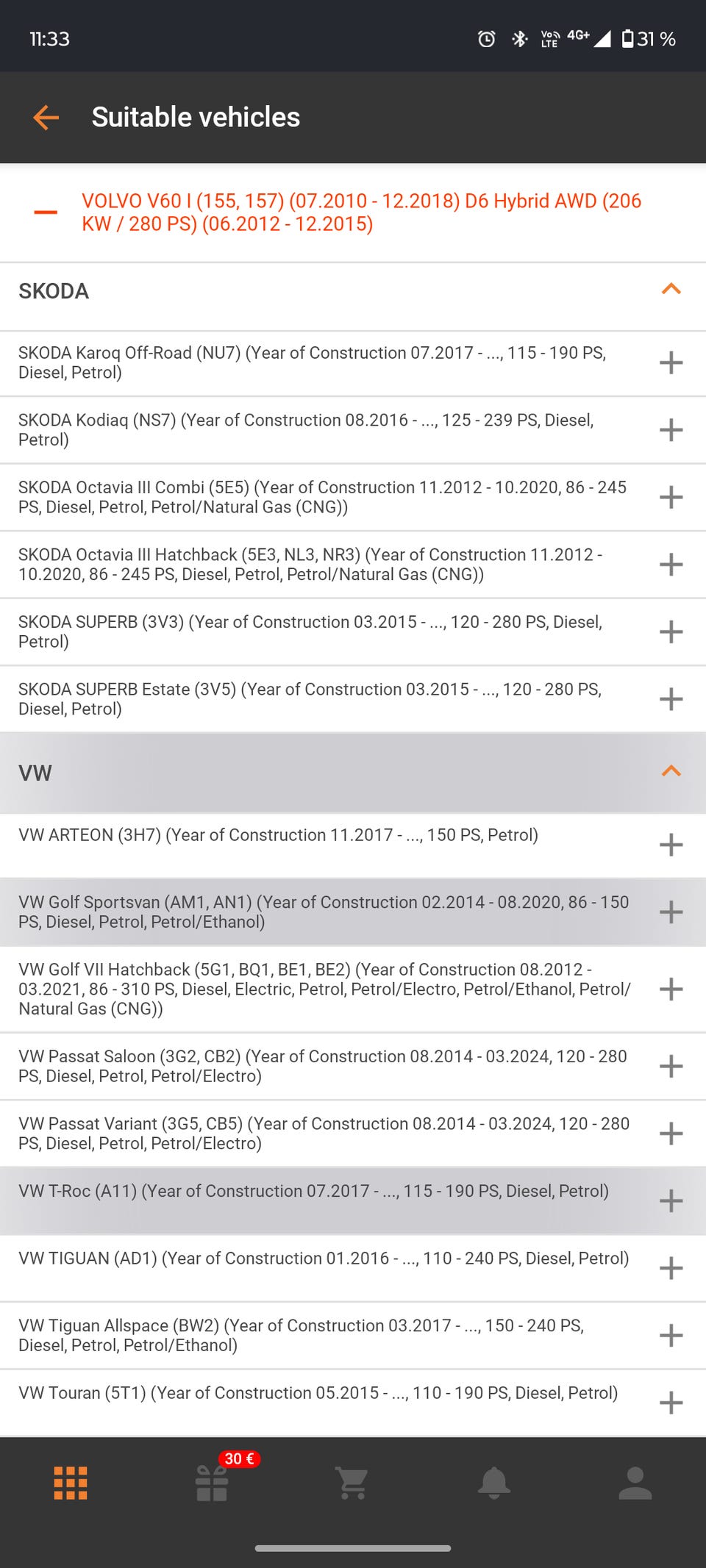Collapse the VOLVO V60 I entry
Viewport: 706px width, 1568px height.
(x=46, y=212)
